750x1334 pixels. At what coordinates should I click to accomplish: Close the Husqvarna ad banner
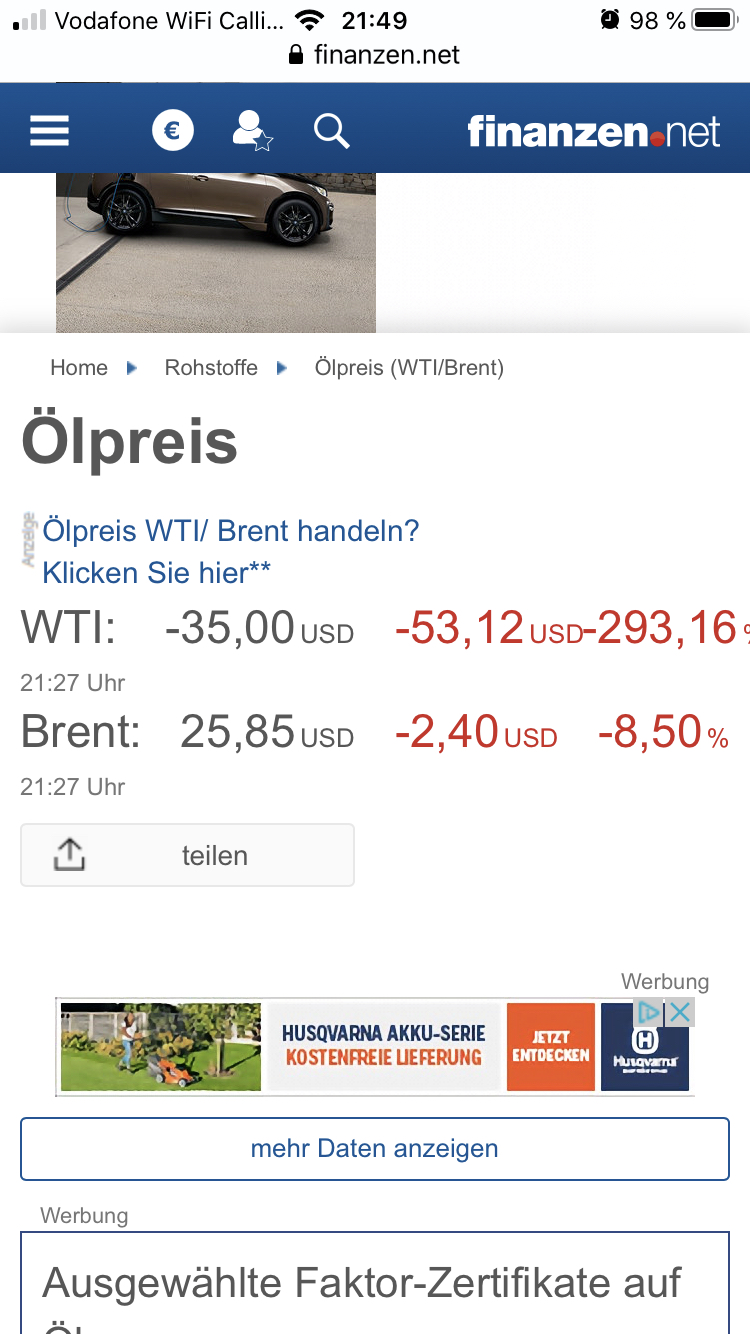pos(680,1012)
